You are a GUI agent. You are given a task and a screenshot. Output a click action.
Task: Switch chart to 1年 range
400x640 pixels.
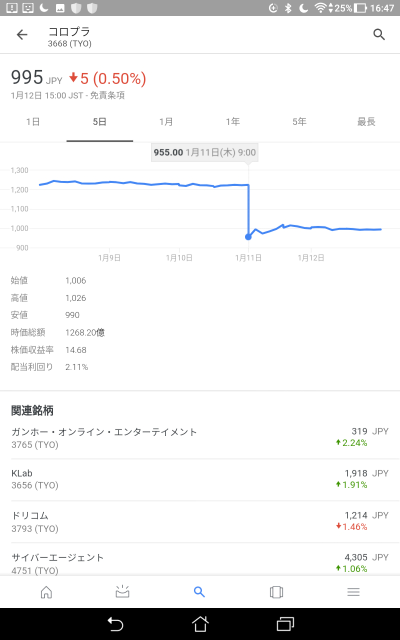click(233, 122)
